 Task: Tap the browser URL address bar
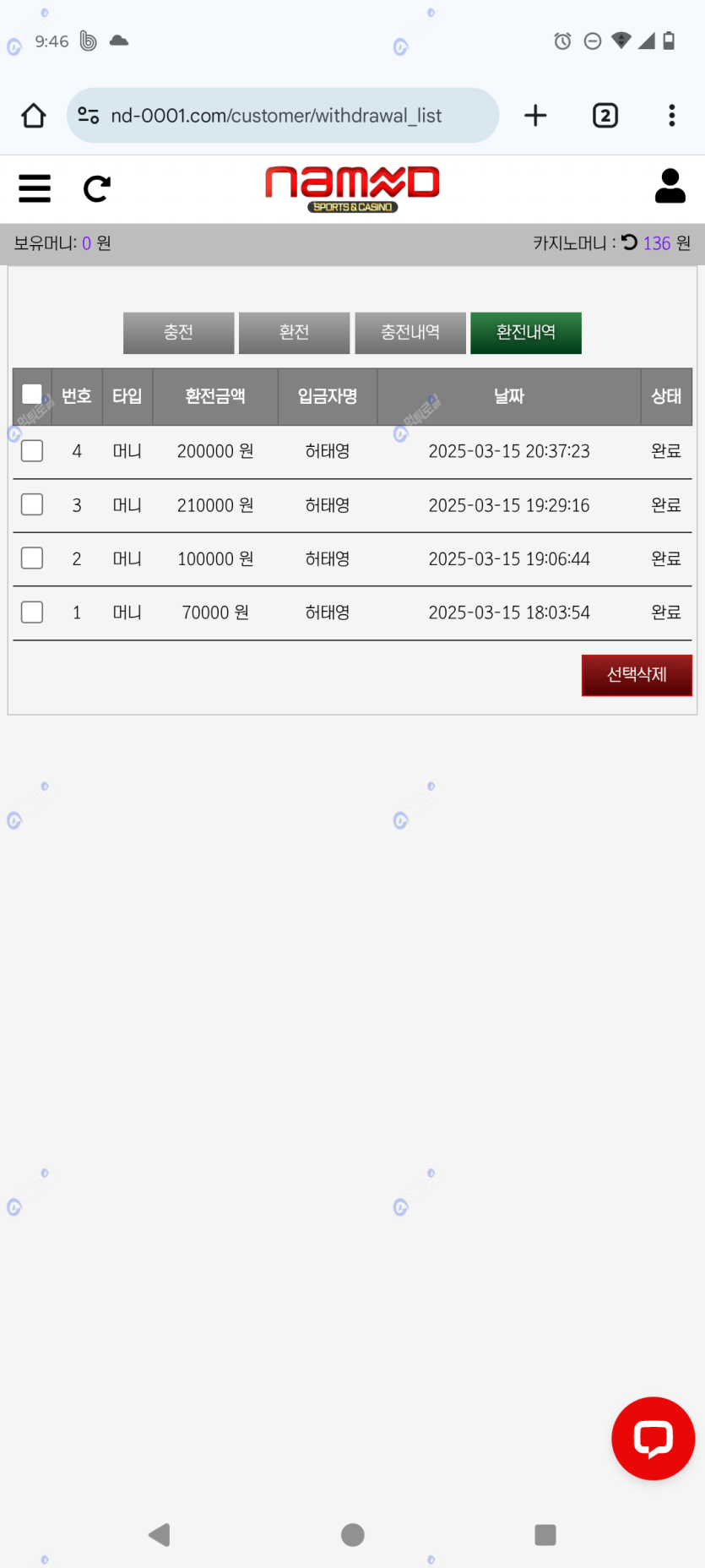tap(283, 116)
